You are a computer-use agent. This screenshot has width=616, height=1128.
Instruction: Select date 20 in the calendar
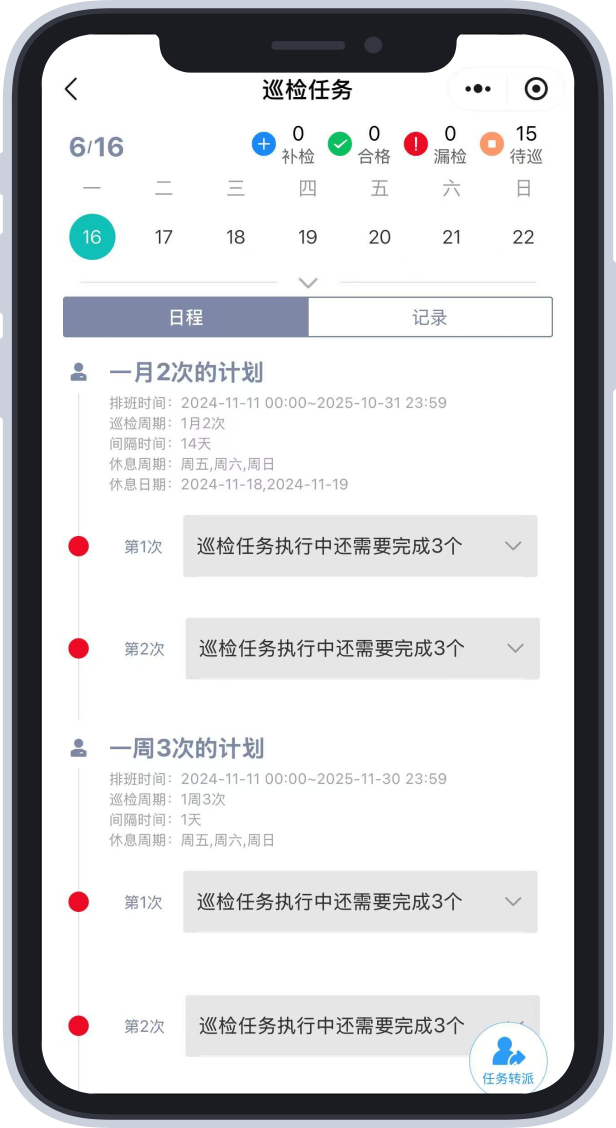(x=380, y=237)
